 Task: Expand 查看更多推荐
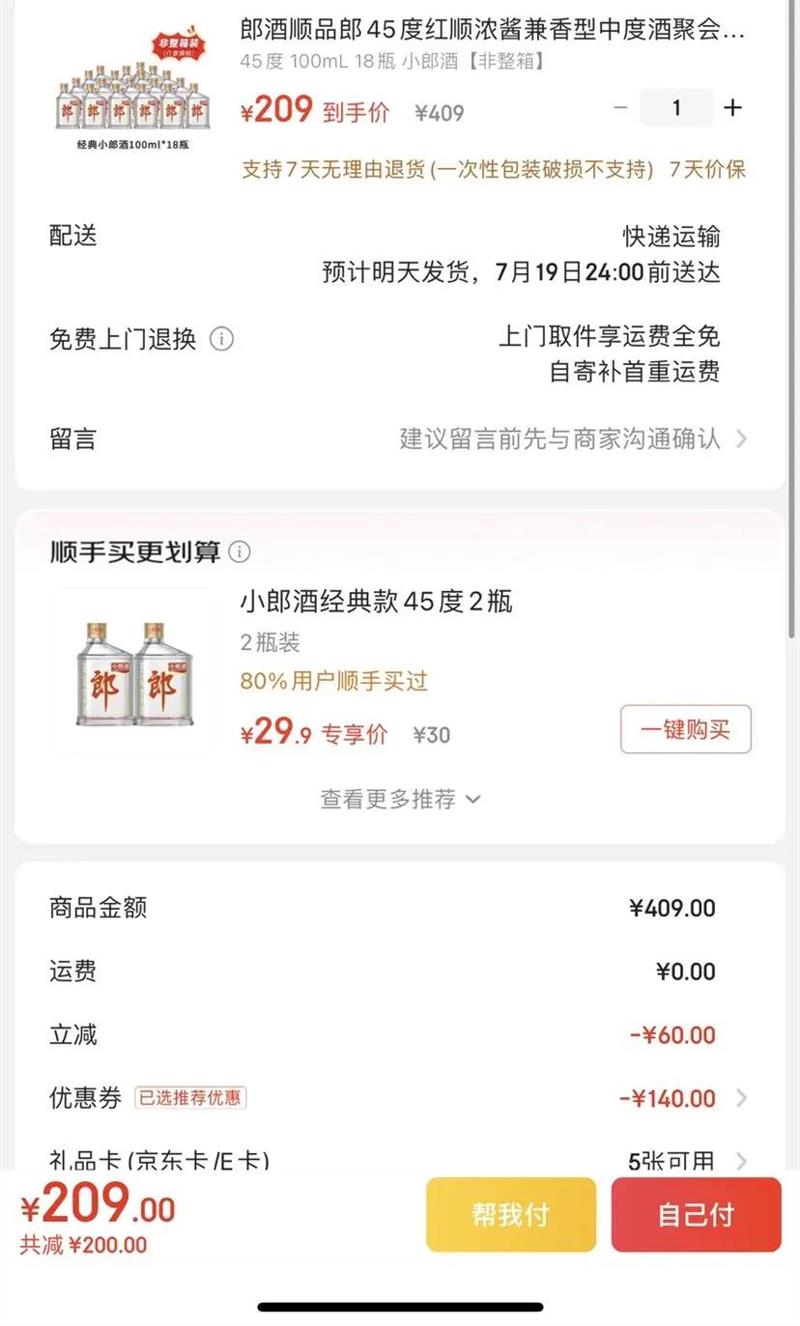(x=400, y=799)
